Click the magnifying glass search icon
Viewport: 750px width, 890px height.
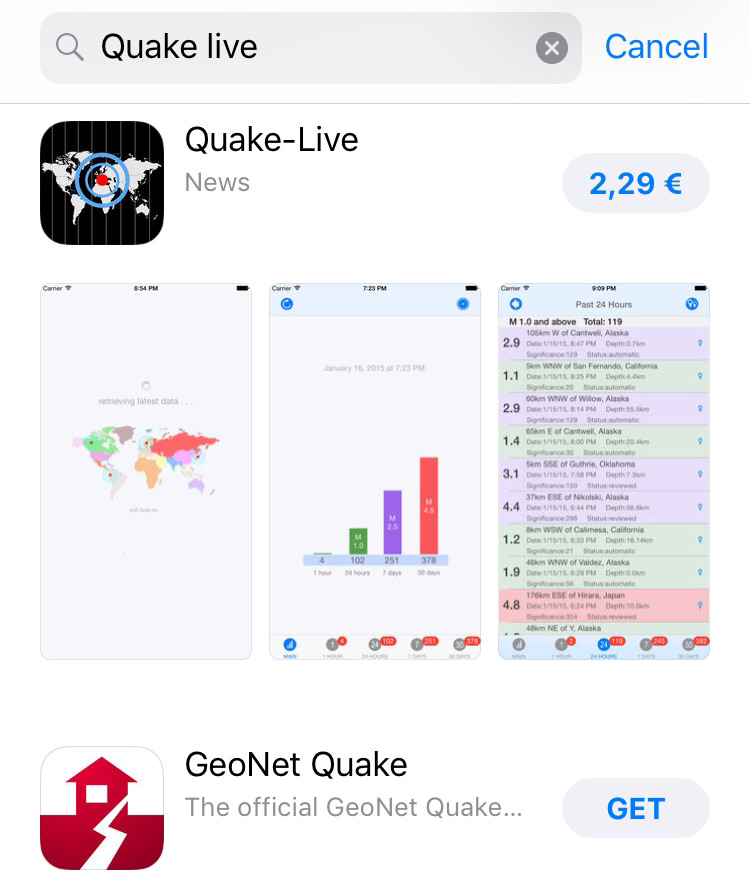click(69, 47)
